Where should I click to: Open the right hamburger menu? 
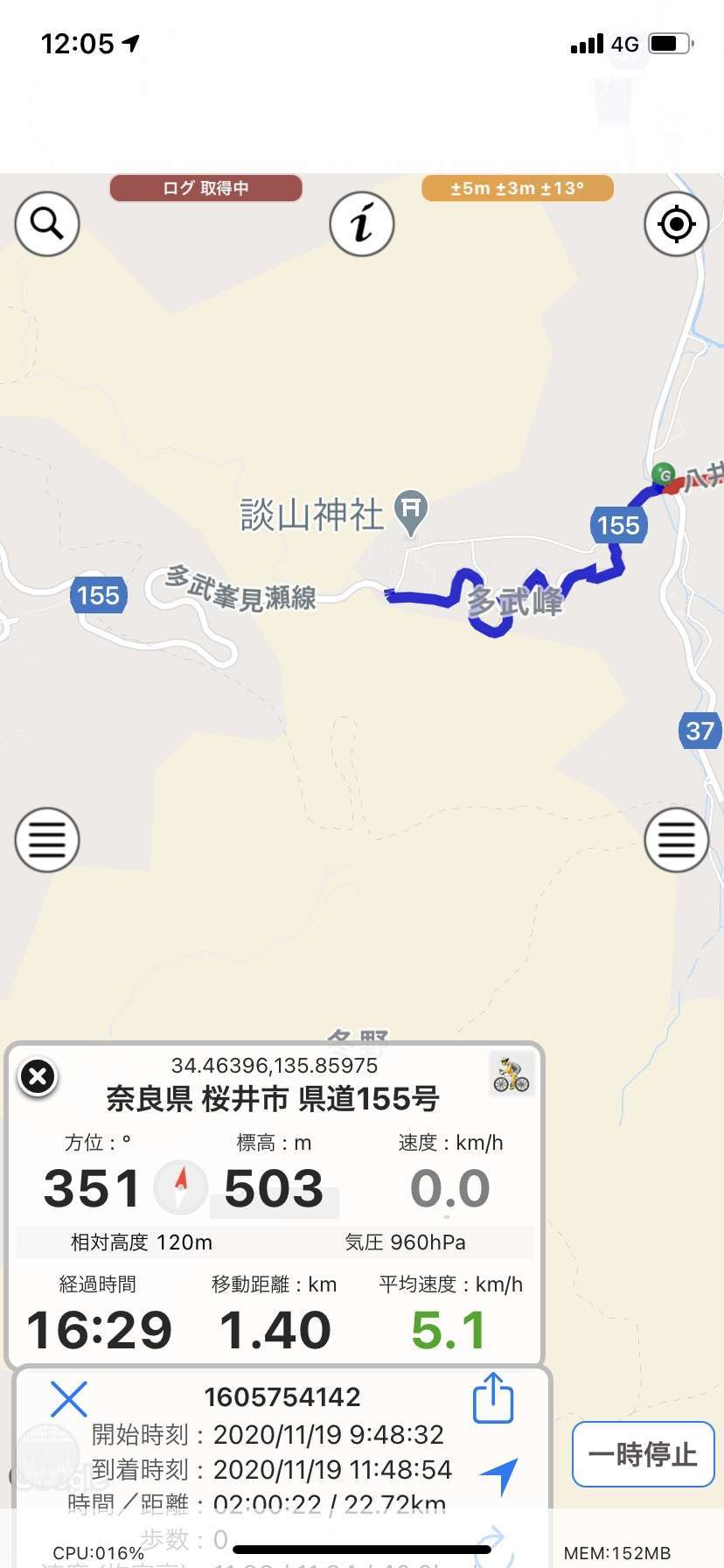[x=676, y=840]
